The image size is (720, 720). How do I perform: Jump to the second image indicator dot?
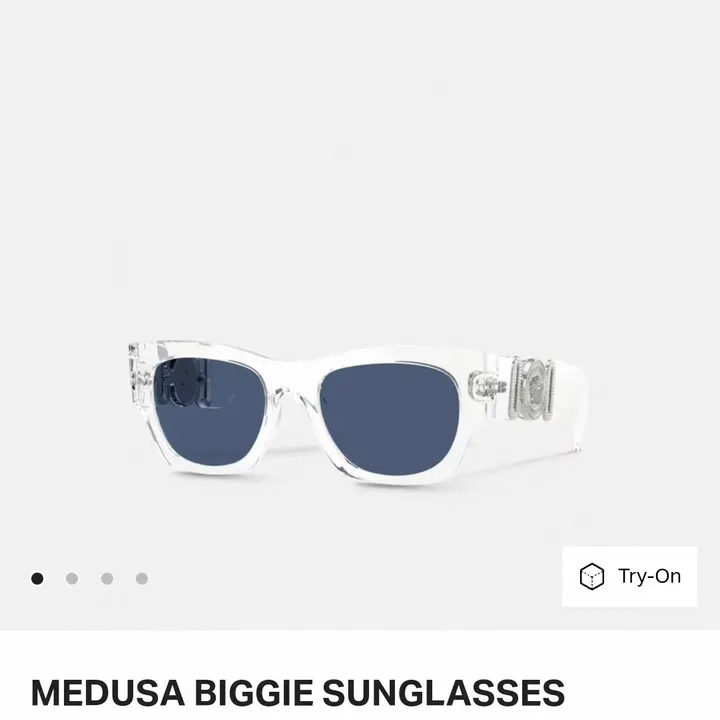click(x=72, y=578)
